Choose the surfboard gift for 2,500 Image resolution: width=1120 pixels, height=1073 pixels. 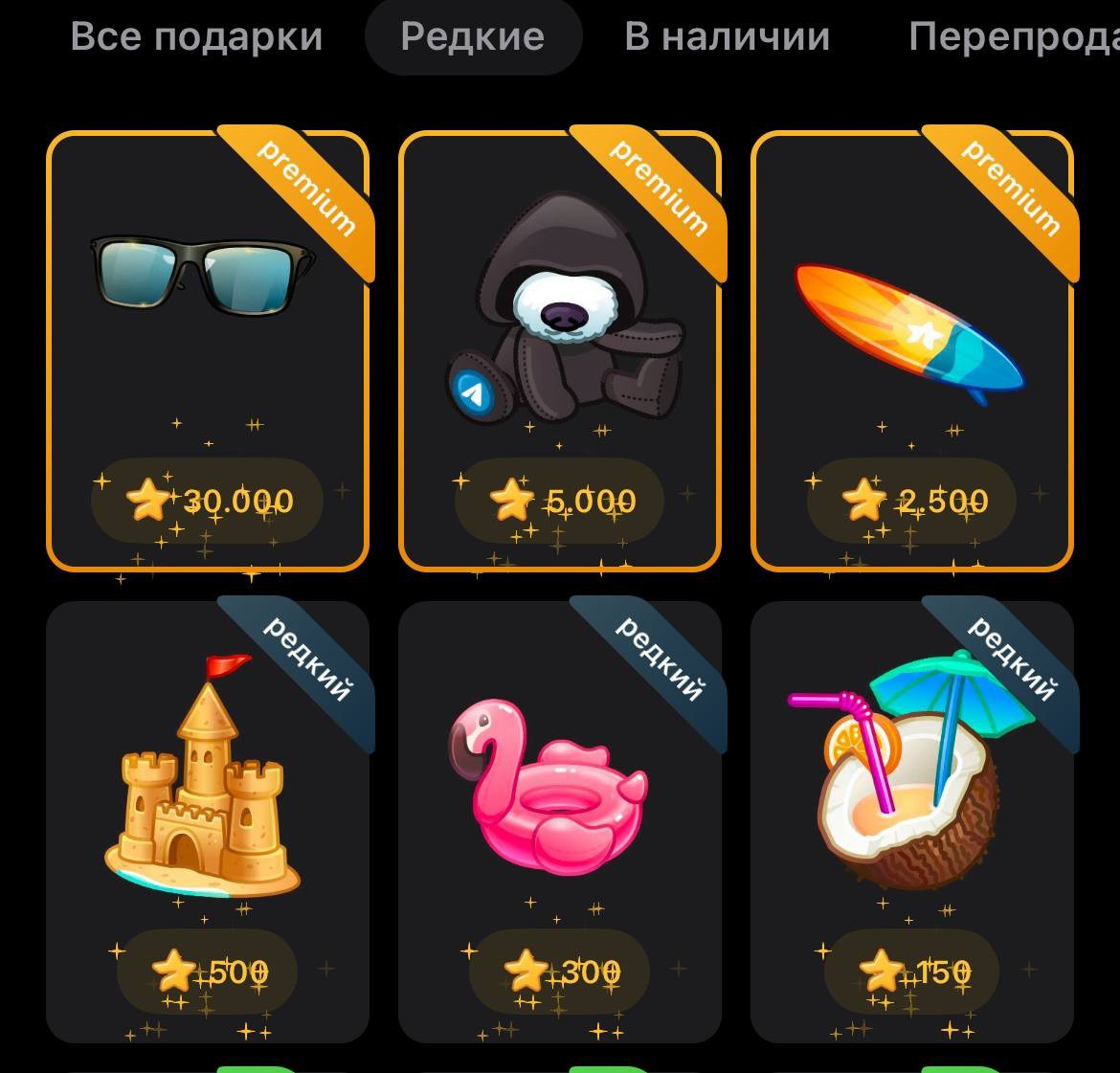911,350
